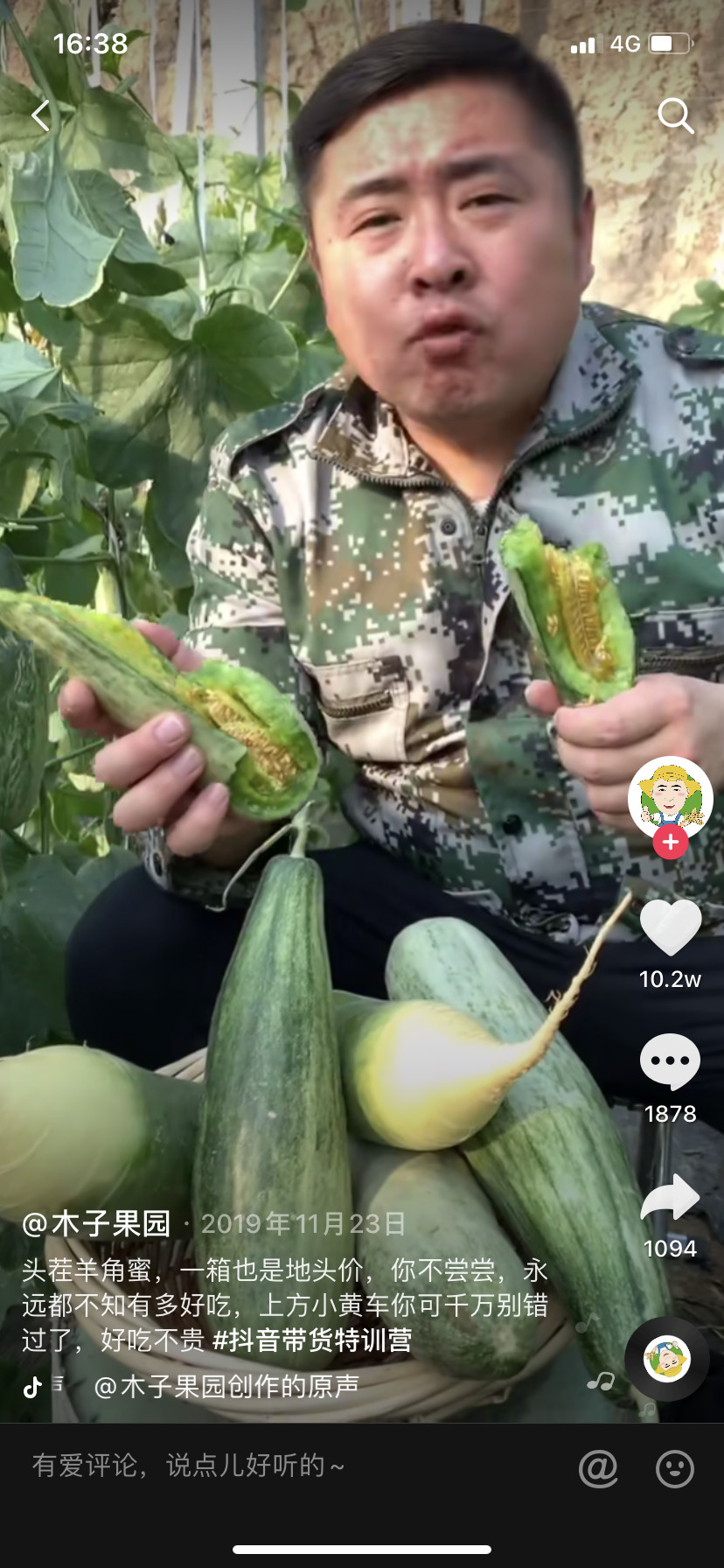Open the search magnifier icon
724x1568 pixels.
click(675, 115)
